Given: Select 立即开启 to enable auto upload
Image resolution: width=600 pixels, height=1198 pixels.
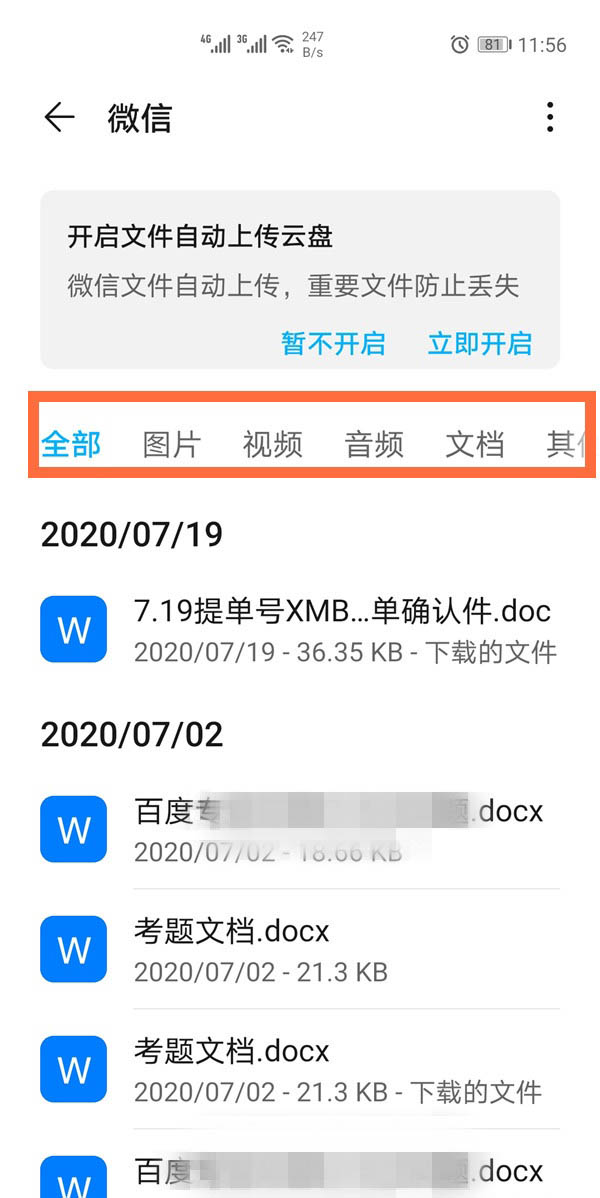Looking at the screenshot, I should coord(480,343).
